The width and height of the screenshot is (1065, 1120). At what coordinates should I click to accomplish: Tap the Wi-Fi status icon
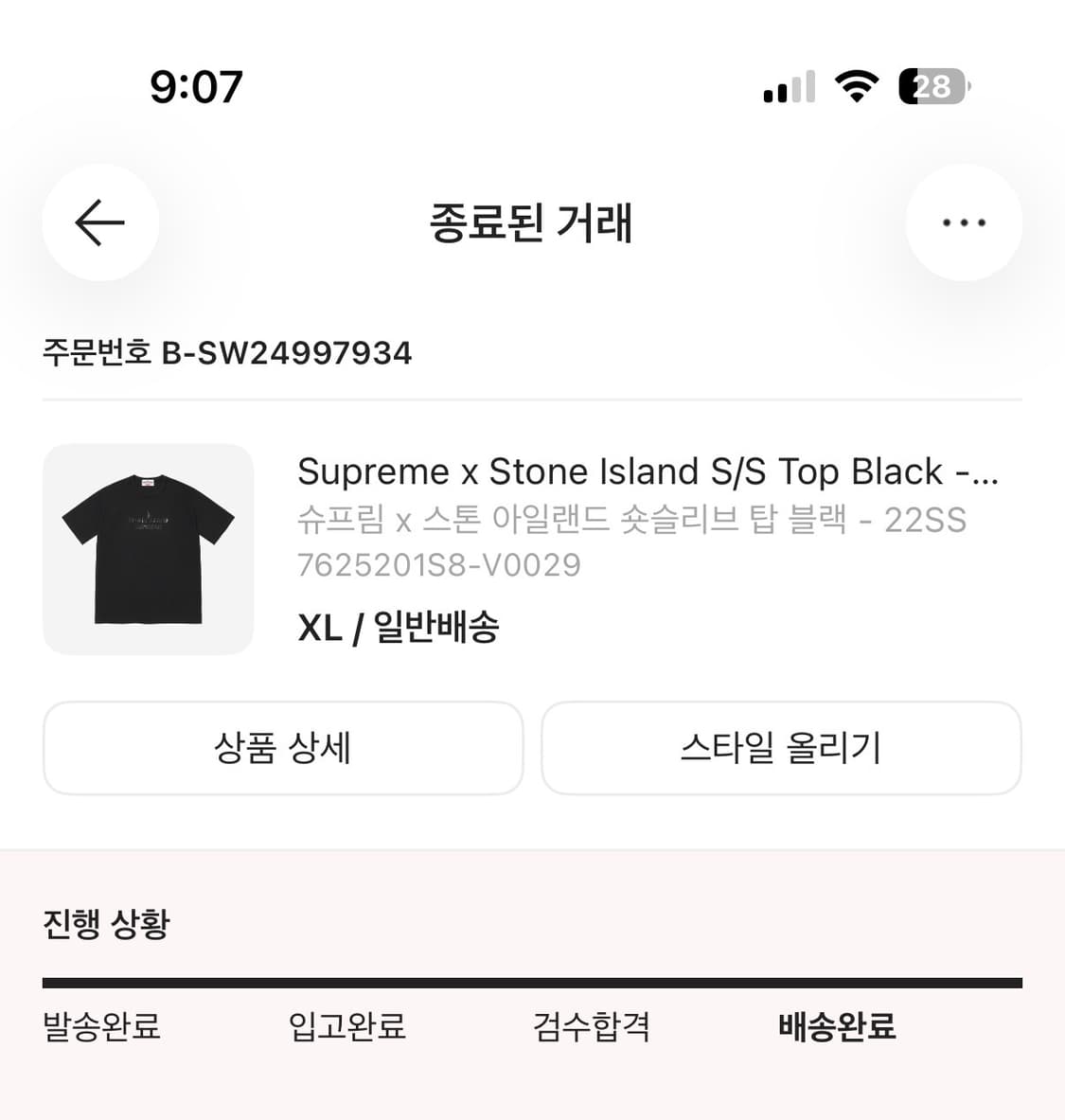pyautogui.click(x=855, y=85)
